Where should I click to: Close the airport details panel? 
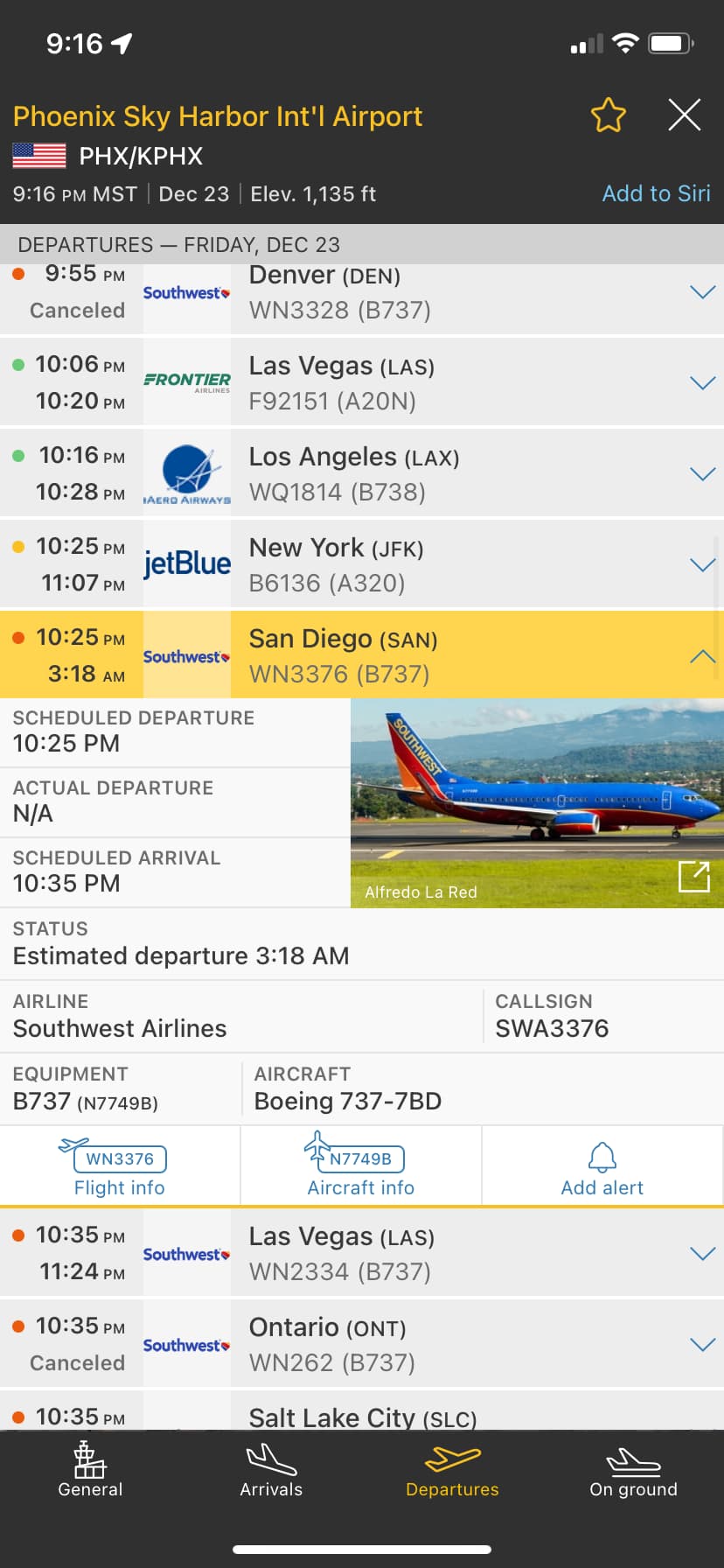point(684,115)
